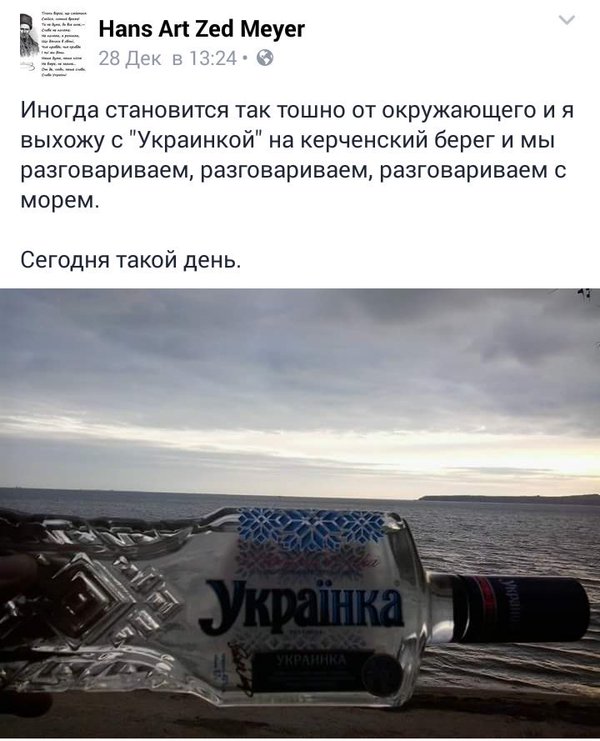
Task: Expand the post options chevron
Action: click(566, 20)
